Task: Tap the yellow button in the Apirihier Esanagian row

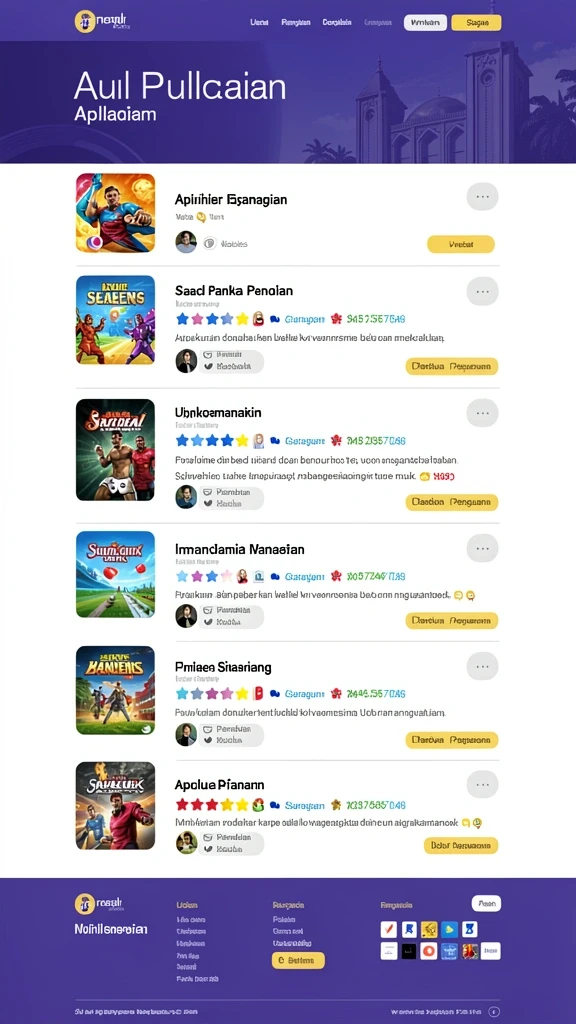Action: 461,244
